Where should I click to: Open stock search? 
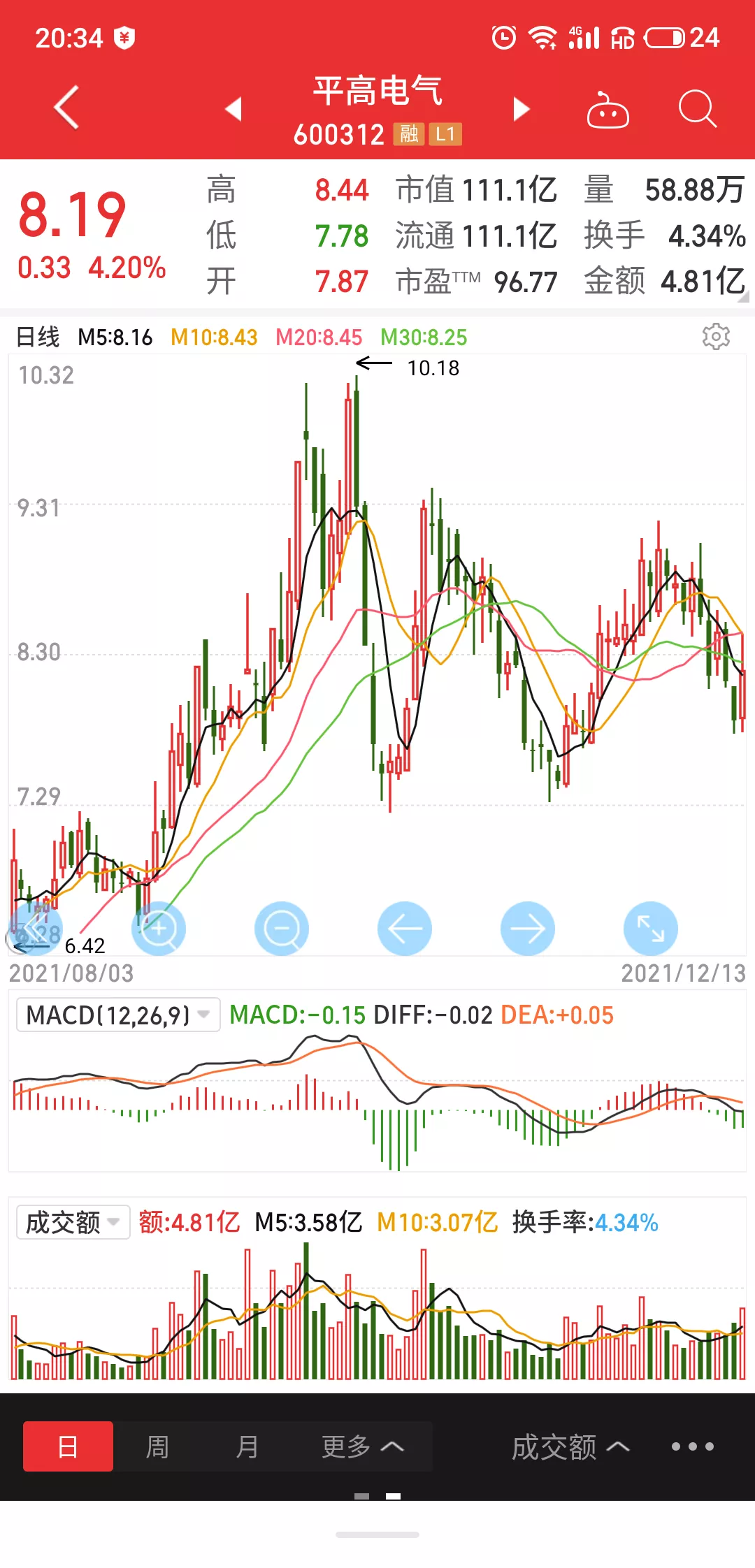pyautogui.click(x=697, y=109)
